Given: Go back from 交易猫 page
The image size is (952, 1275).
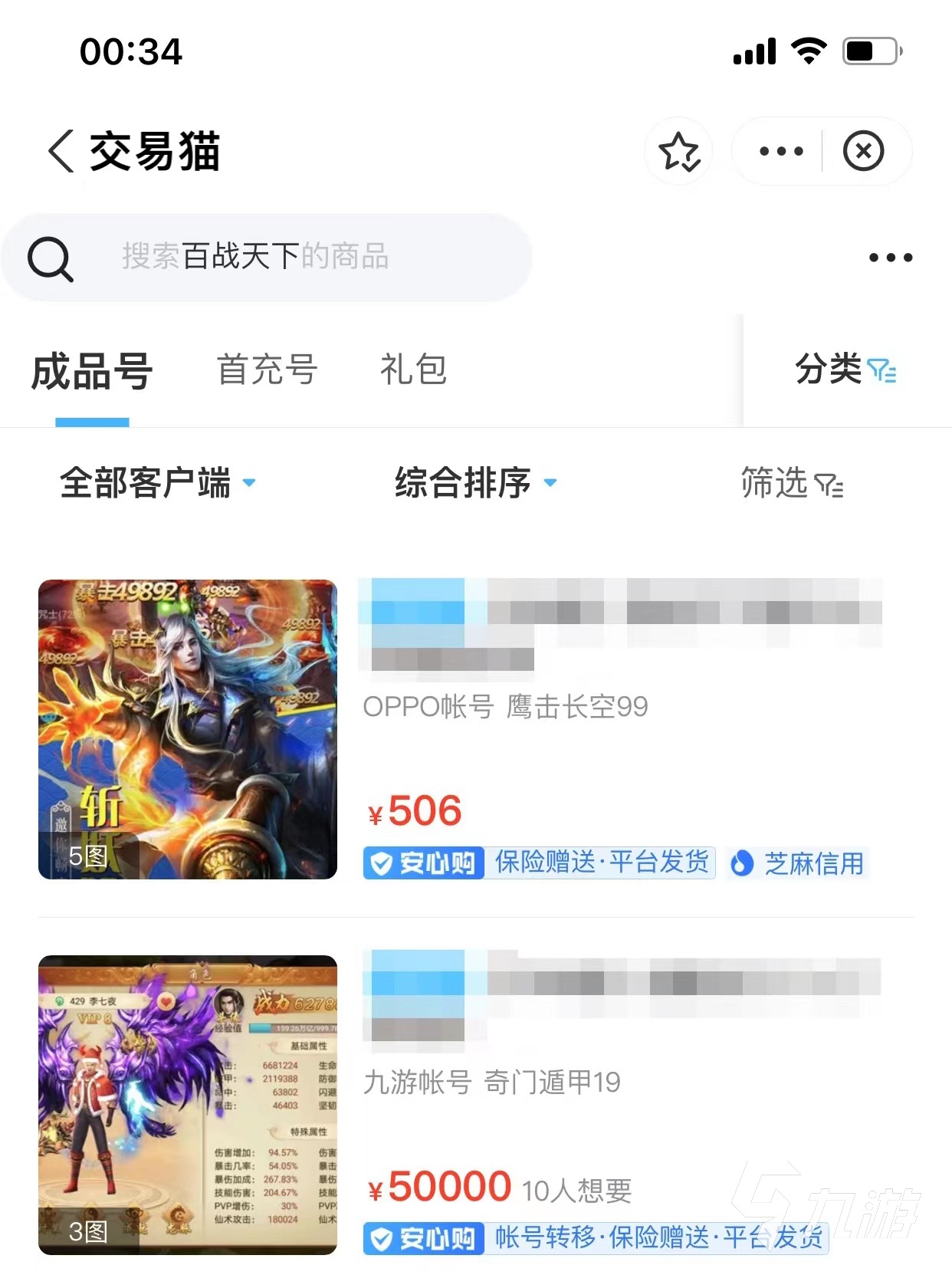Looking at the screenshot, I should coord(61,151).
